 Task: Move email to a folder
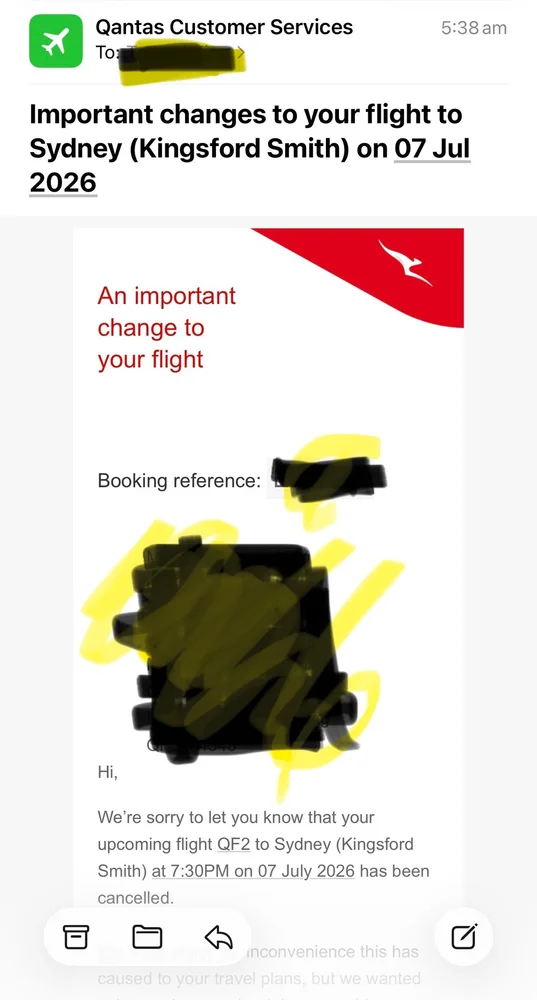[x=147, y=937]
